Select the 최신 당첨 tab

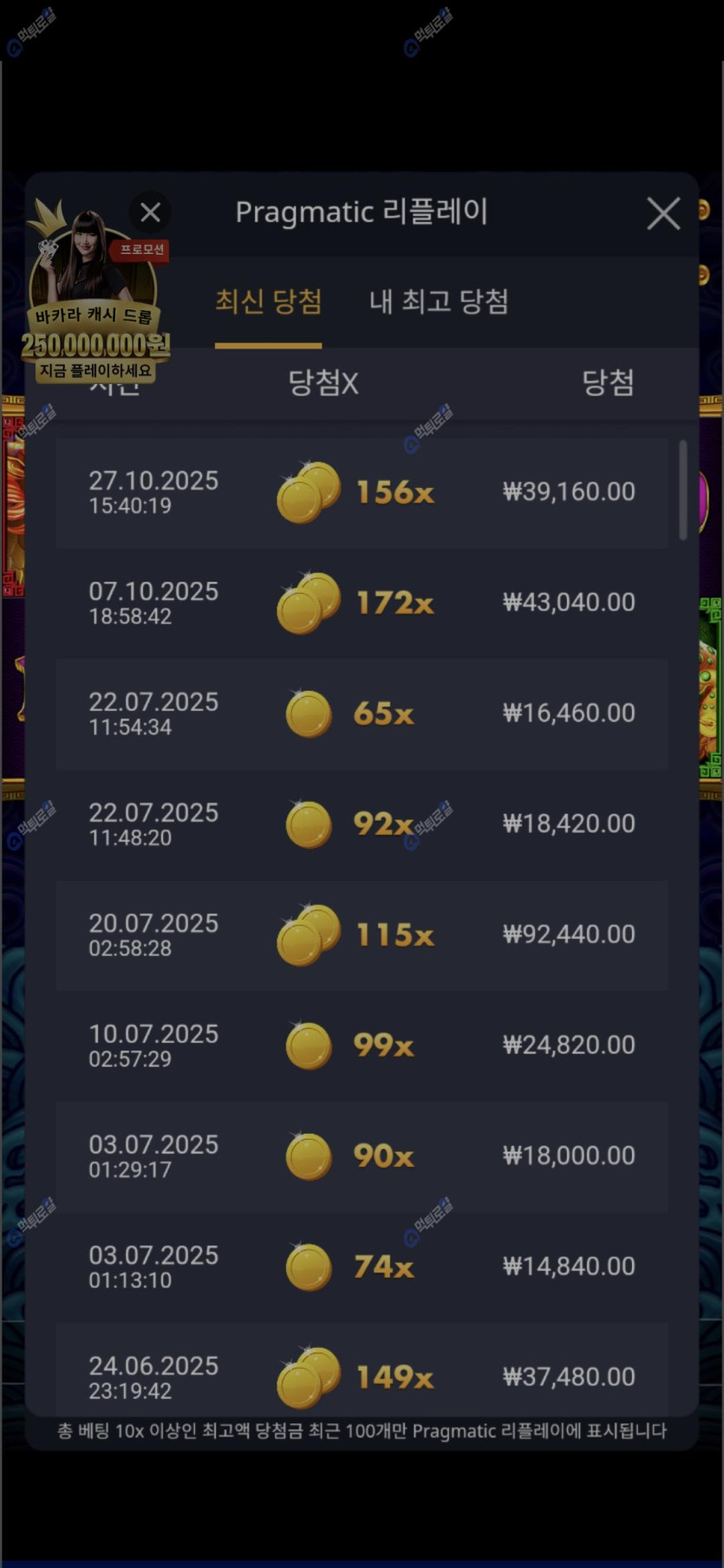268,302
